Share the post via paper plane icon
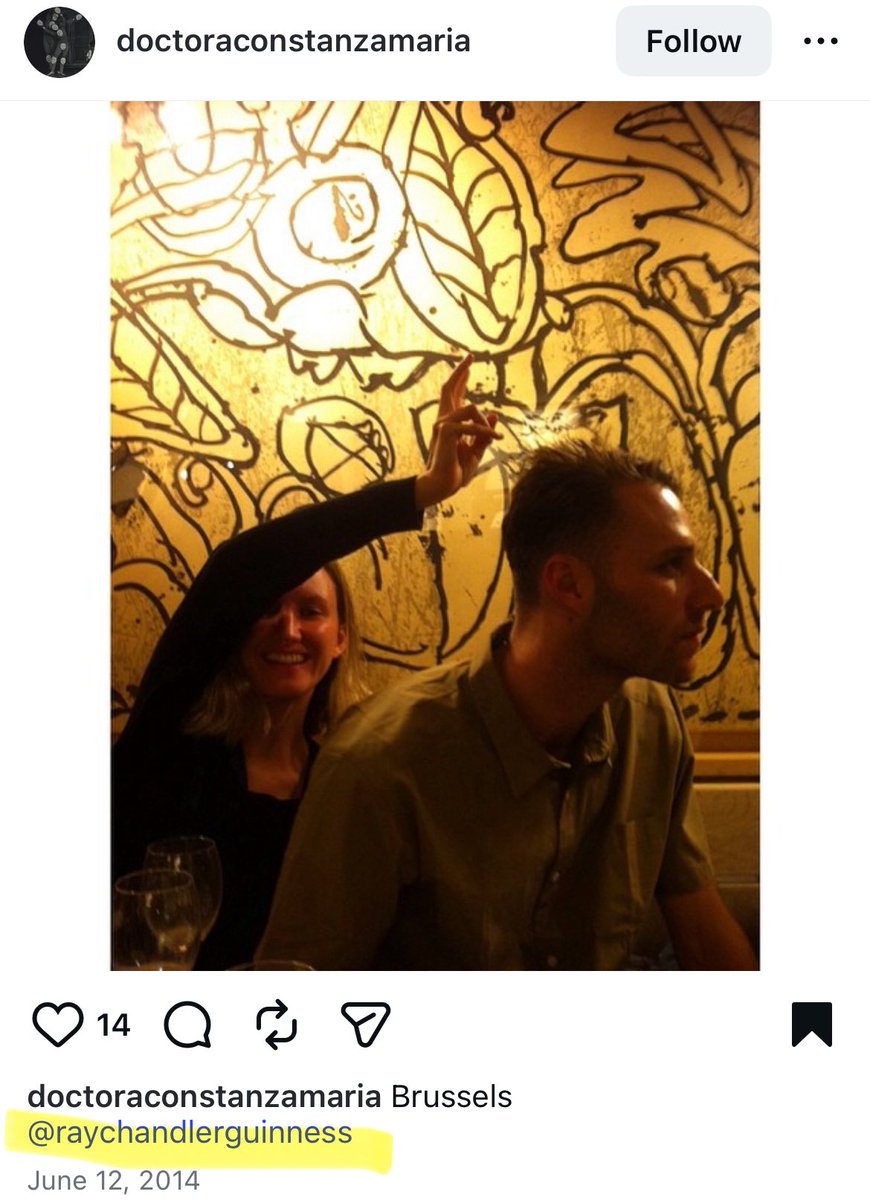The image size is (870, 1200). [x=365, y=1025]
